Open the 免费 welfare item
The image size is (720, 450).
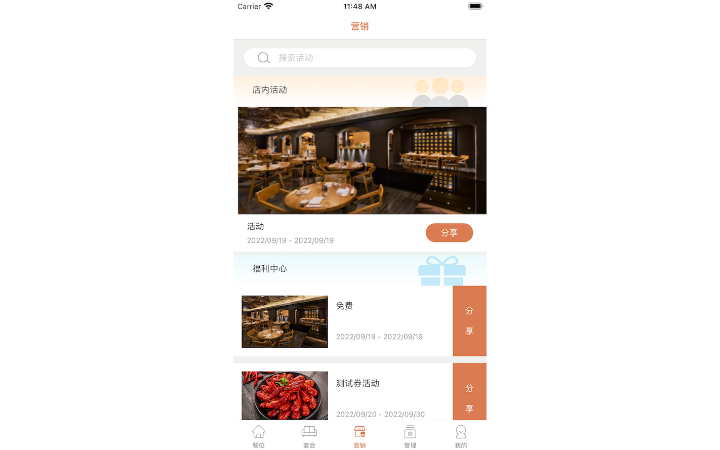tap(345, 321)
